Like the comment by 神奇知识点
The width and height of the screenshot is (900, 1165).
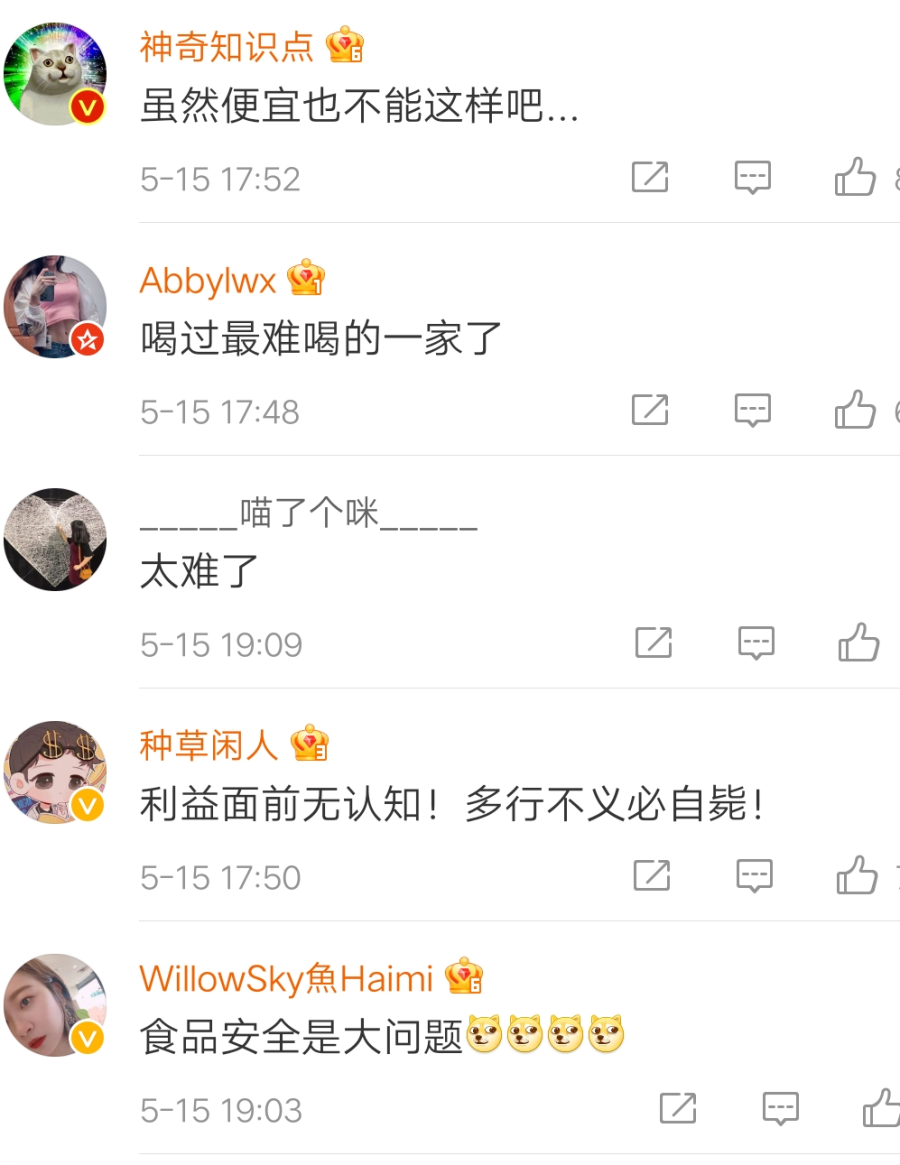(855, 177)
